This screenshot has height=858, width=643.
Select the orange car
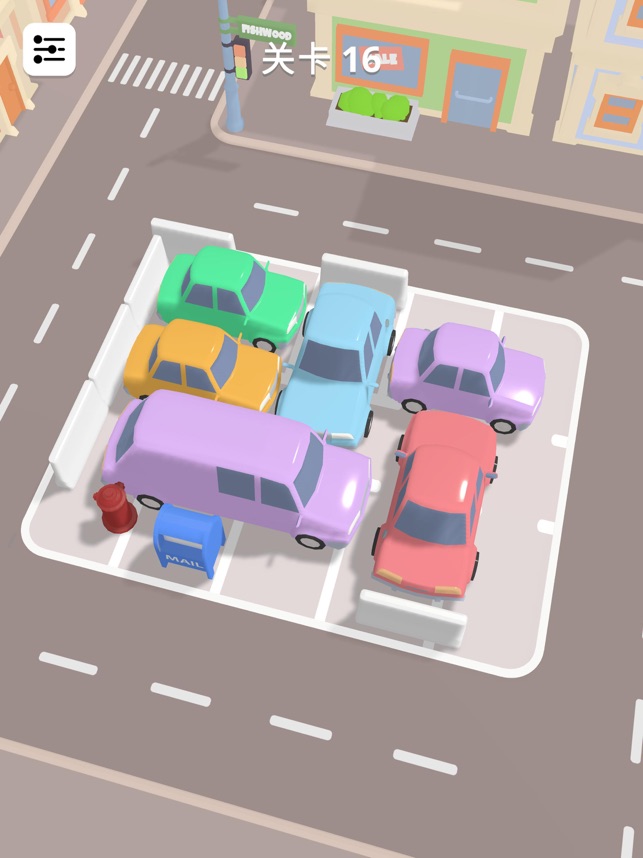pos(200,365)
